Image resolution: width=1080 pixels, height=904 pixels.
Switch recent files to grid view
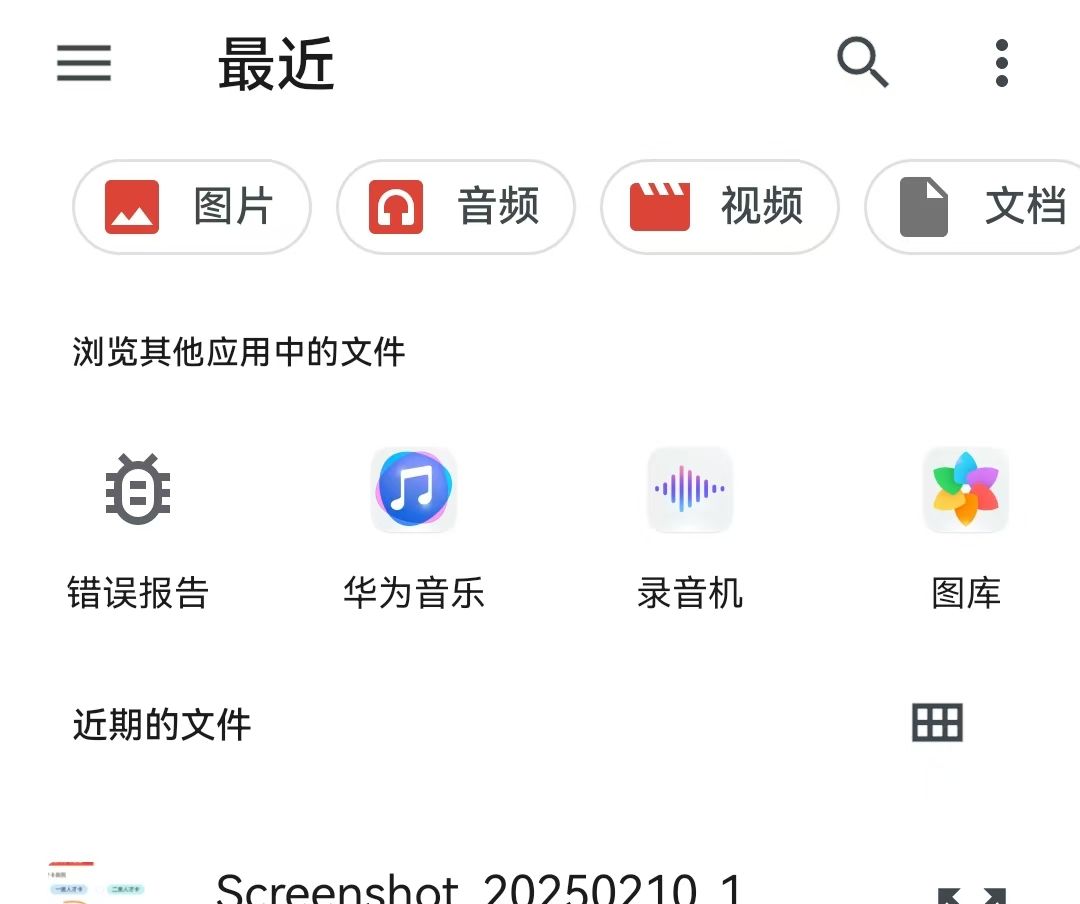[937, 722]
